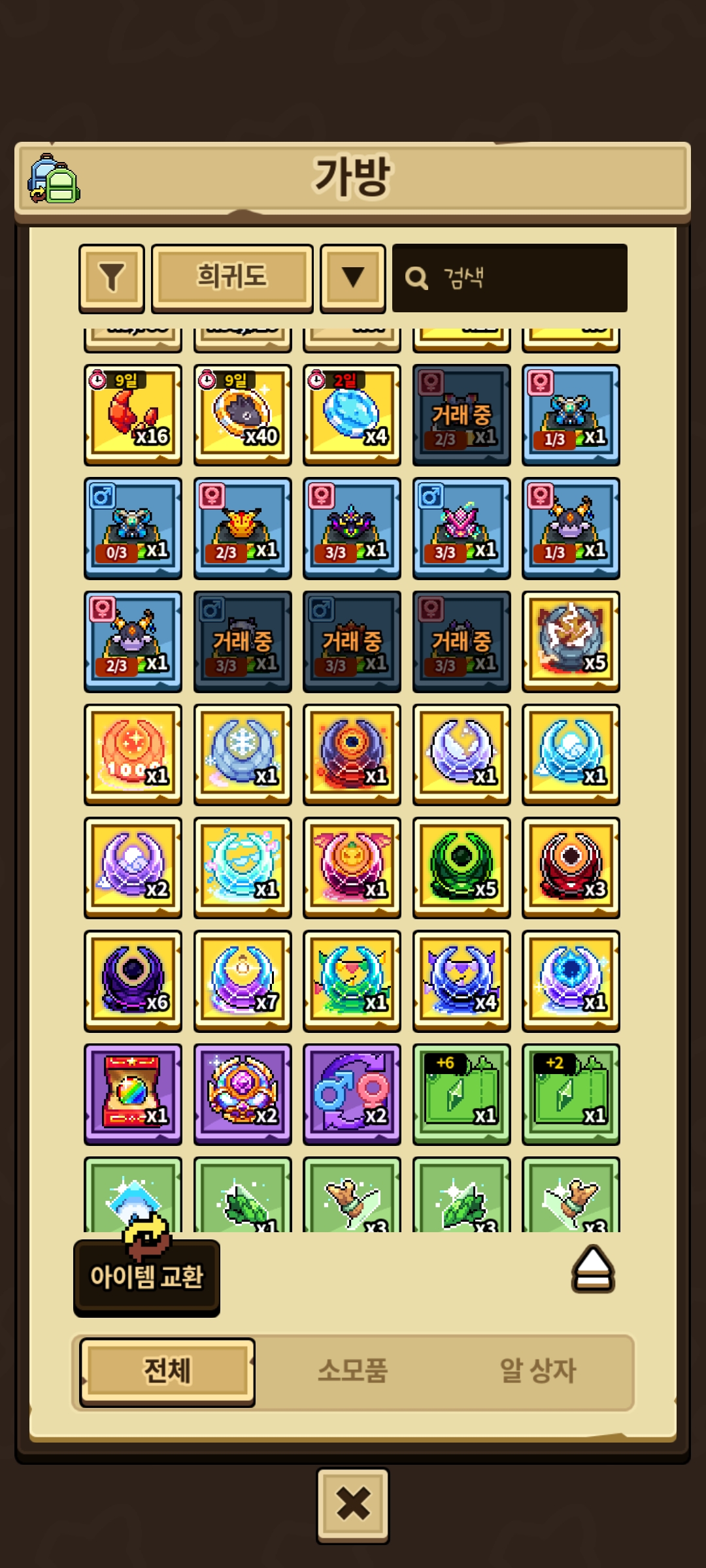The image size is (706, 1568).
Task: Select the green orb item x5
Action: [462, 867]
